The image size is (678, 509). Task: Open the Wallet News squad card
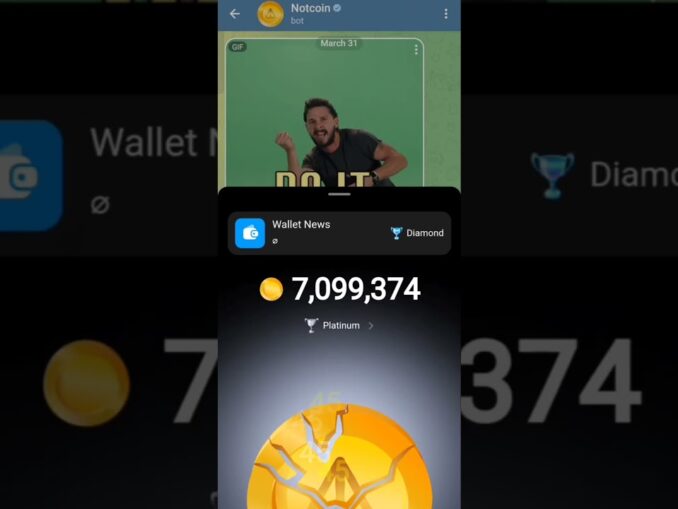tap(339, 233)
